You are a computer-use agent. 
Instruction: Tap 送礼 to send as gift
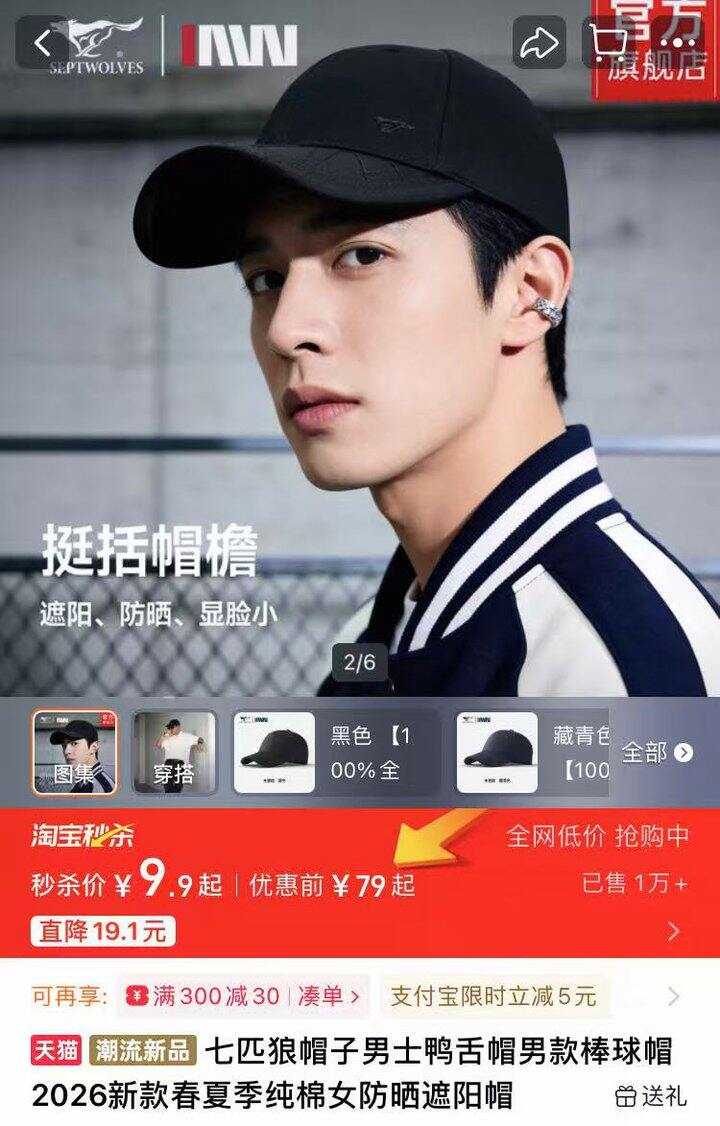651,1096
